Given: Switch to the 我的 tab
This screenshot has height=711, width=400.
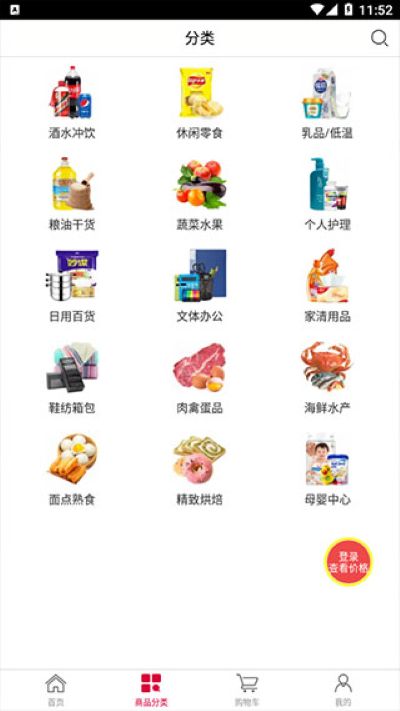Looking at the screenshot, I should point(343,690).
